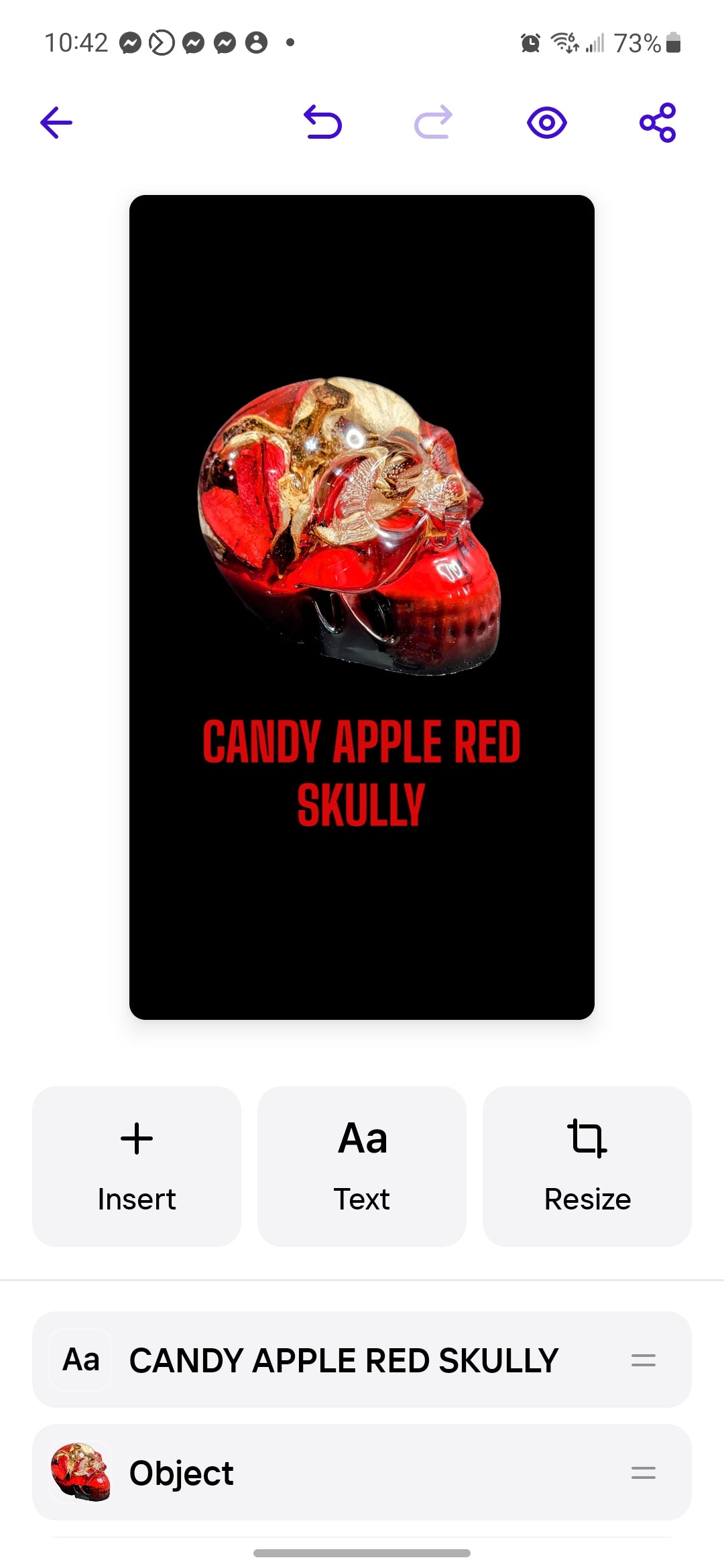This screenshot has height=1568, width=724.
Task: Open the Text tool
Action: 362,1167
